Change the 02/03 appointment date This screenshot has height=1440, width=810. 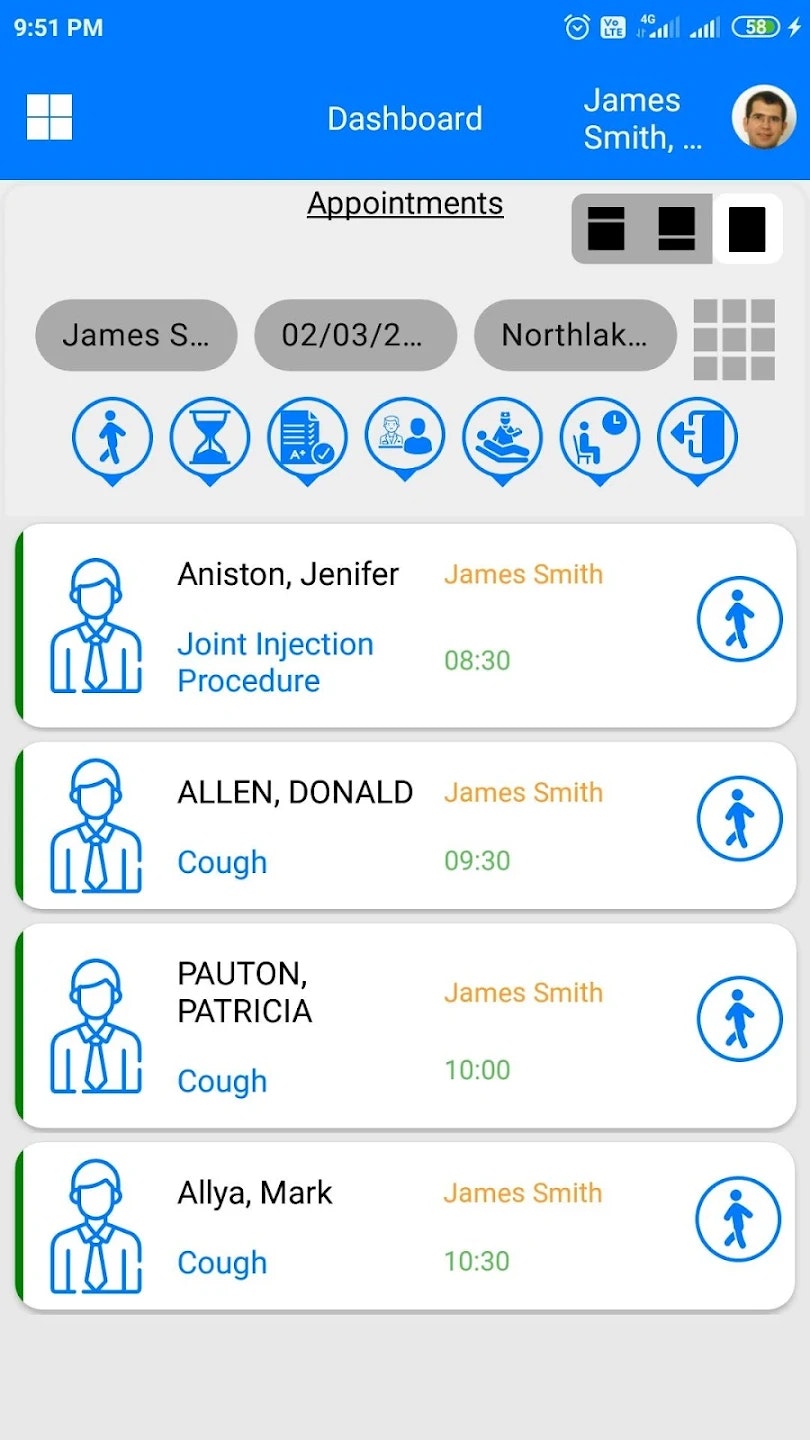[355, 335]
